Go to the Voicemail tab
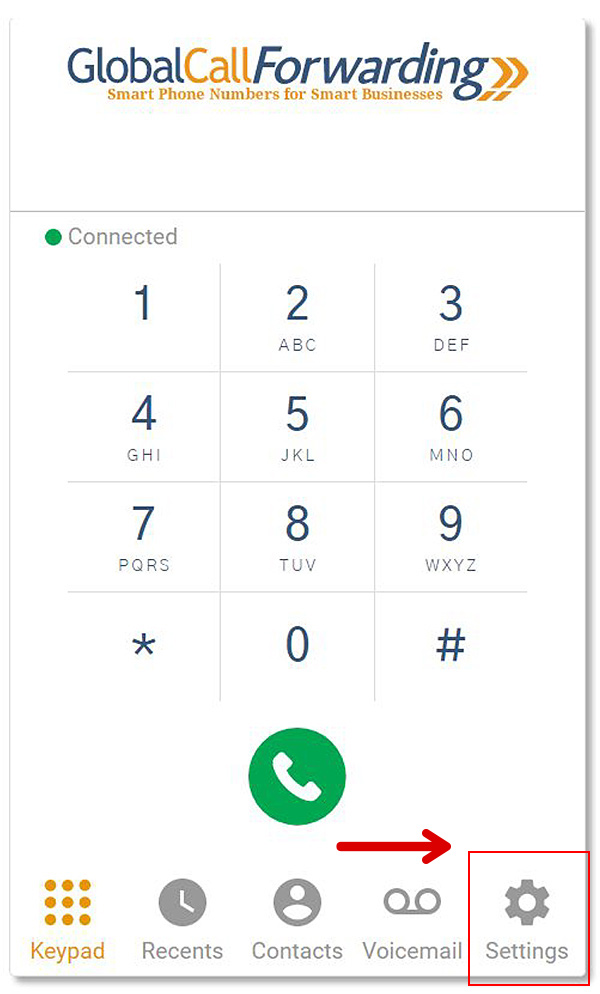The width and height of the screenshot is (600, 994). tap(412, 920)
